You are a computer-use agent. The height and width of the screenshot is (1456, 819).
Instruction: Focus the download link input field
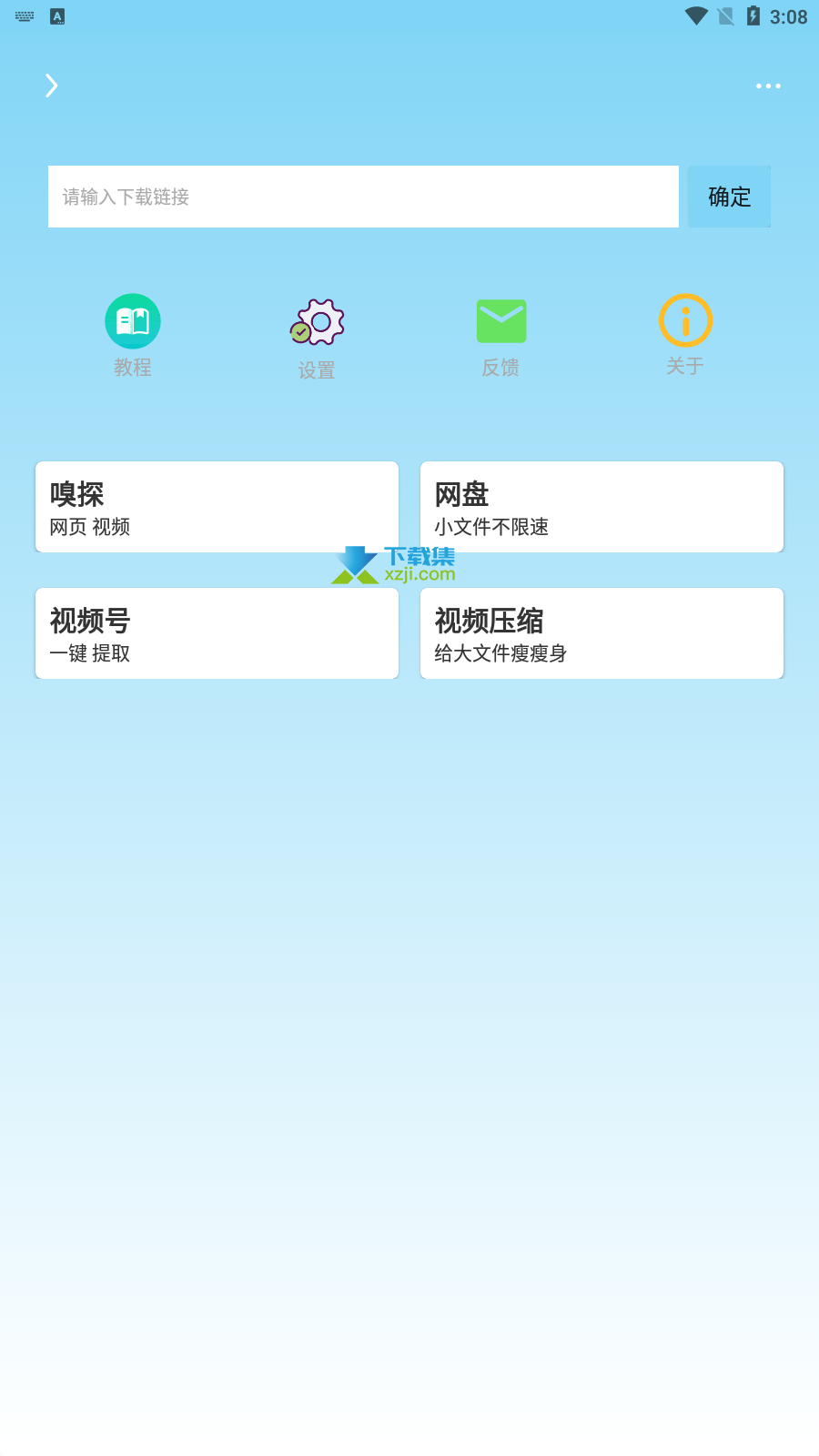coord(363,197)
